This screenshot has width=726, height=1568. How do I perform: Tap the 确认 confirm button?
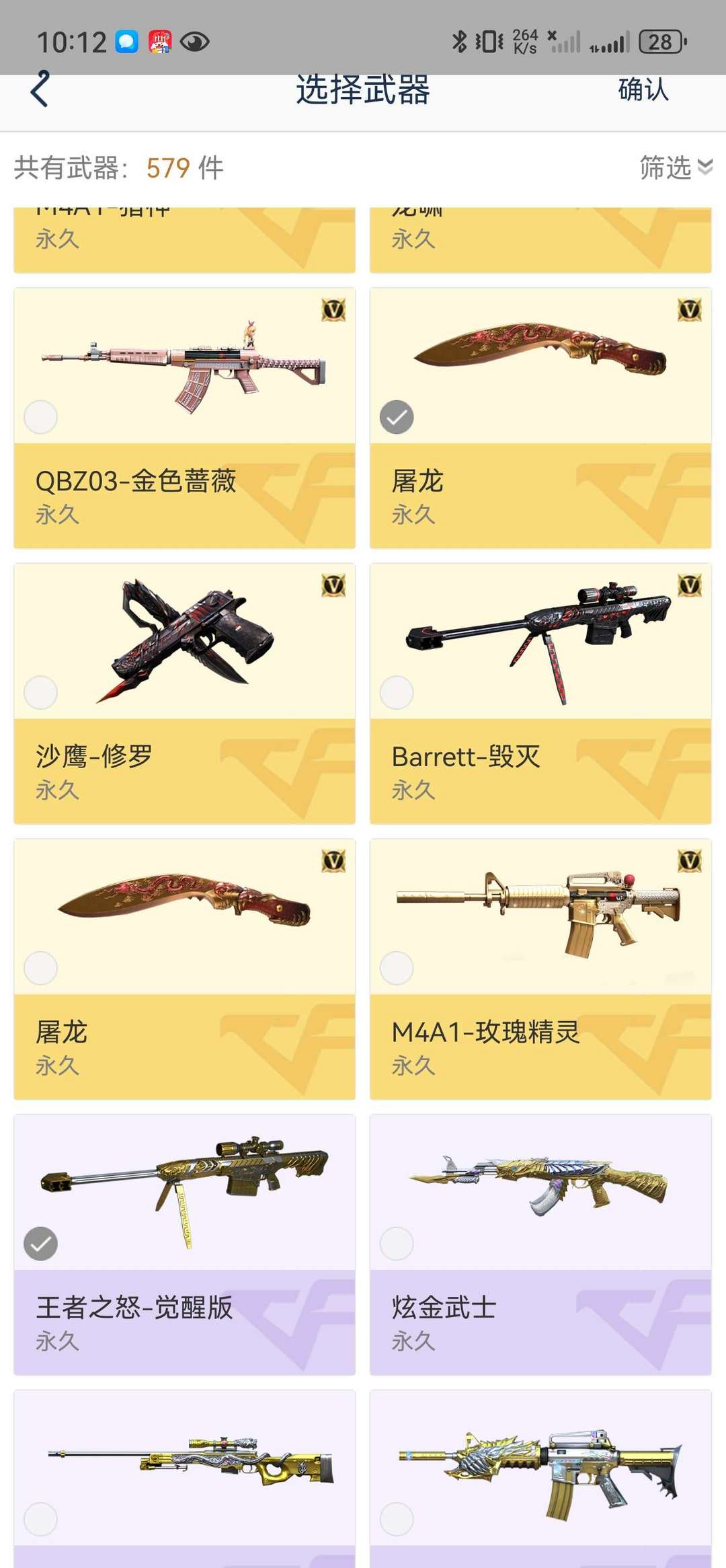pos(643,91)
